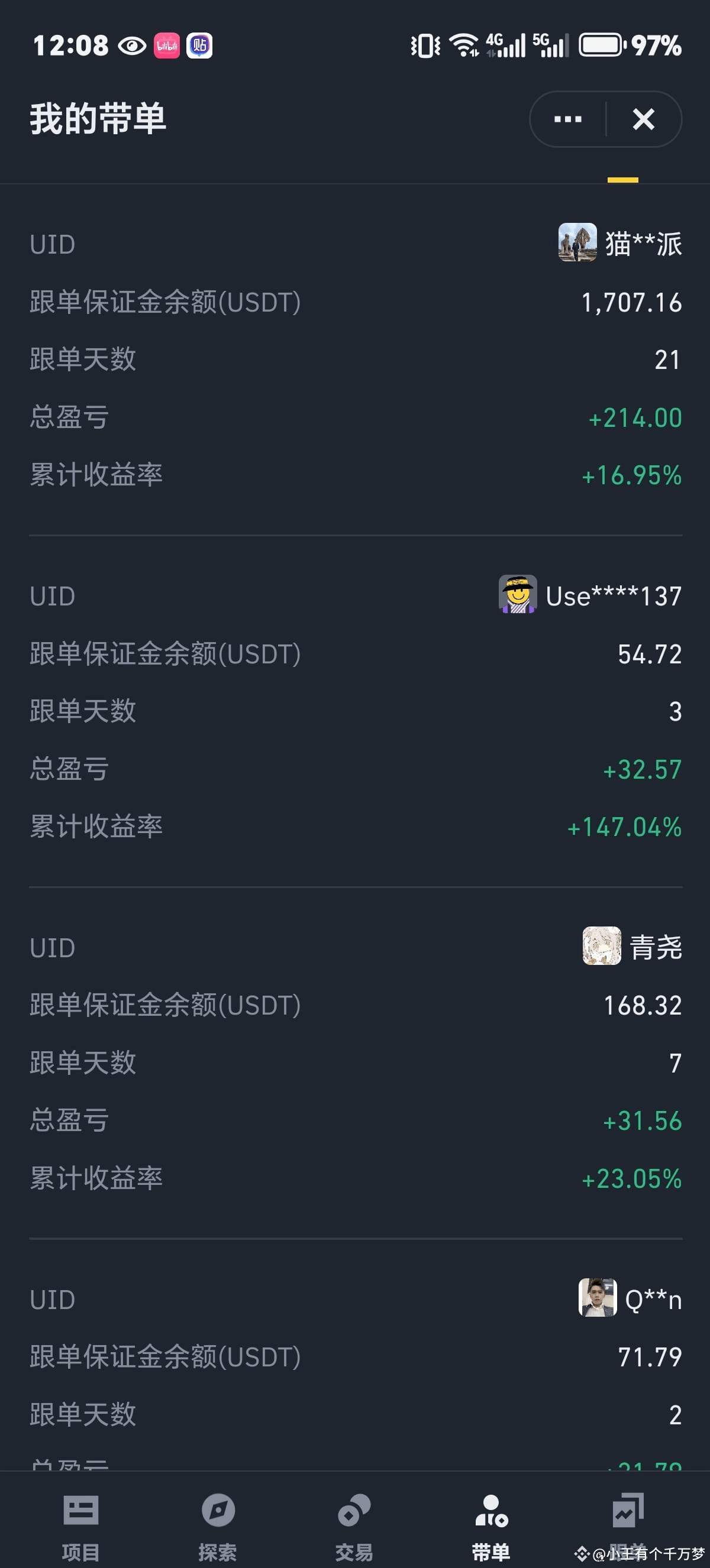This screenshot has height=1568, width=710.
Task: Open the 带单 copy-trading icon
Action: pos(491,1509)
